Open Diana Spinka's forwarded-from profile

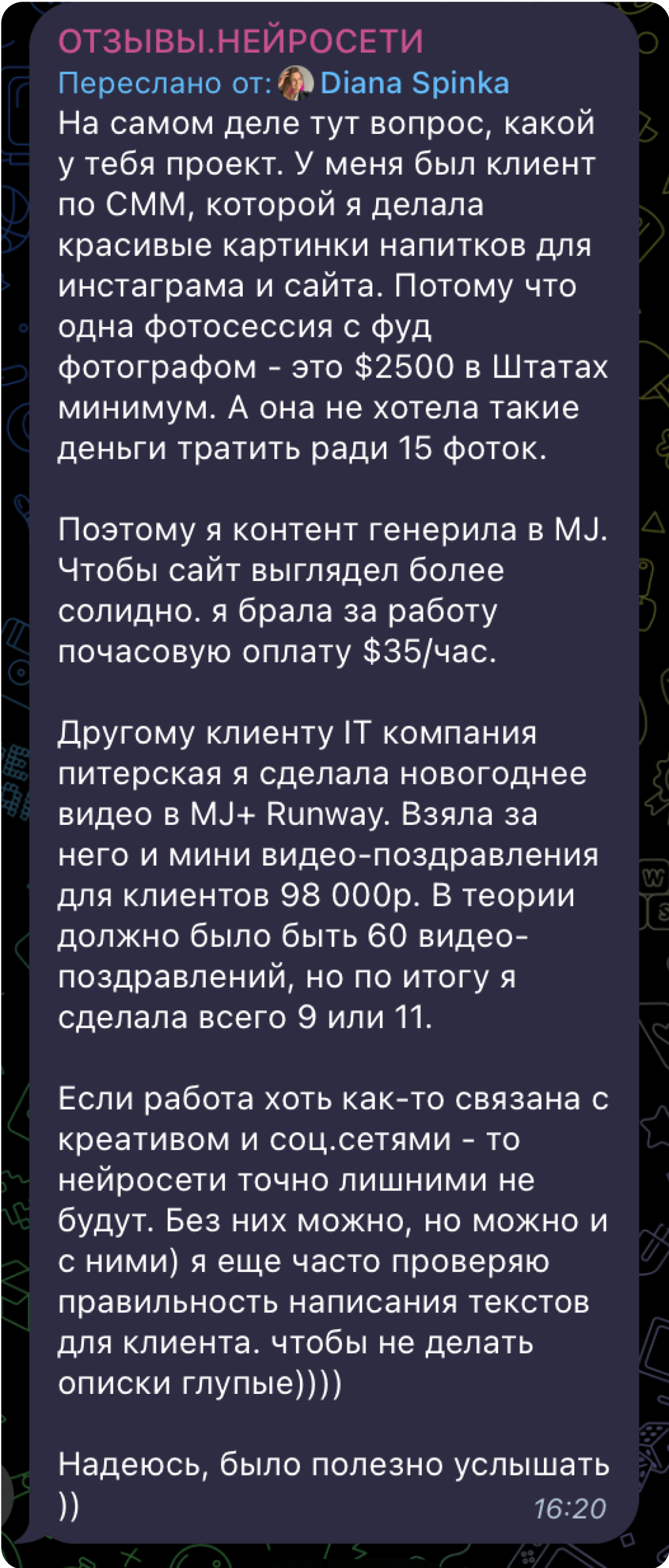tap(414, 83)
